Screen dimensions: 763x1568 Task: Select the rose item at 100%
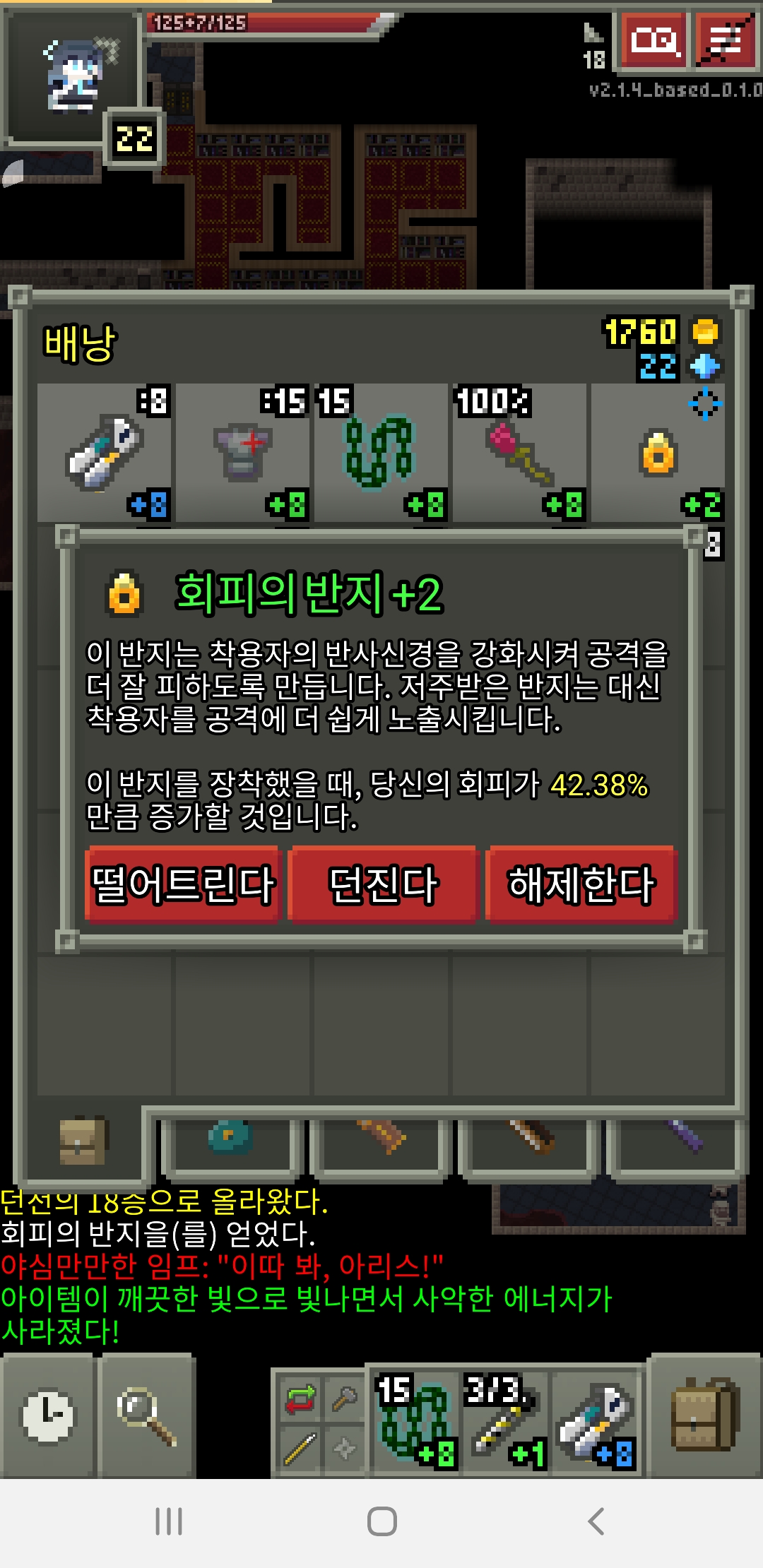click(x=519, y=453)
